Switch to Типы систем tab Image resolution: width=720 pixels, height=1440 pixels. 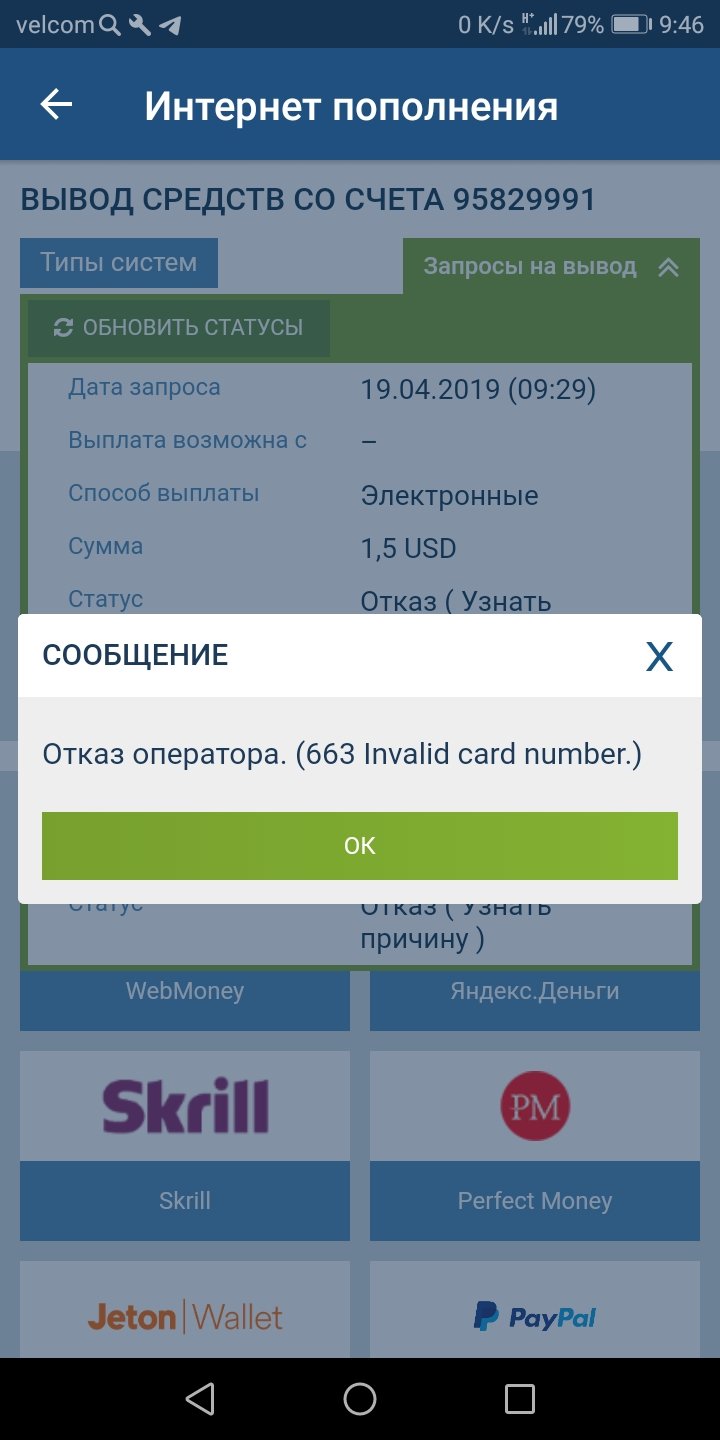pyautogui.click(x=119, y=263)
